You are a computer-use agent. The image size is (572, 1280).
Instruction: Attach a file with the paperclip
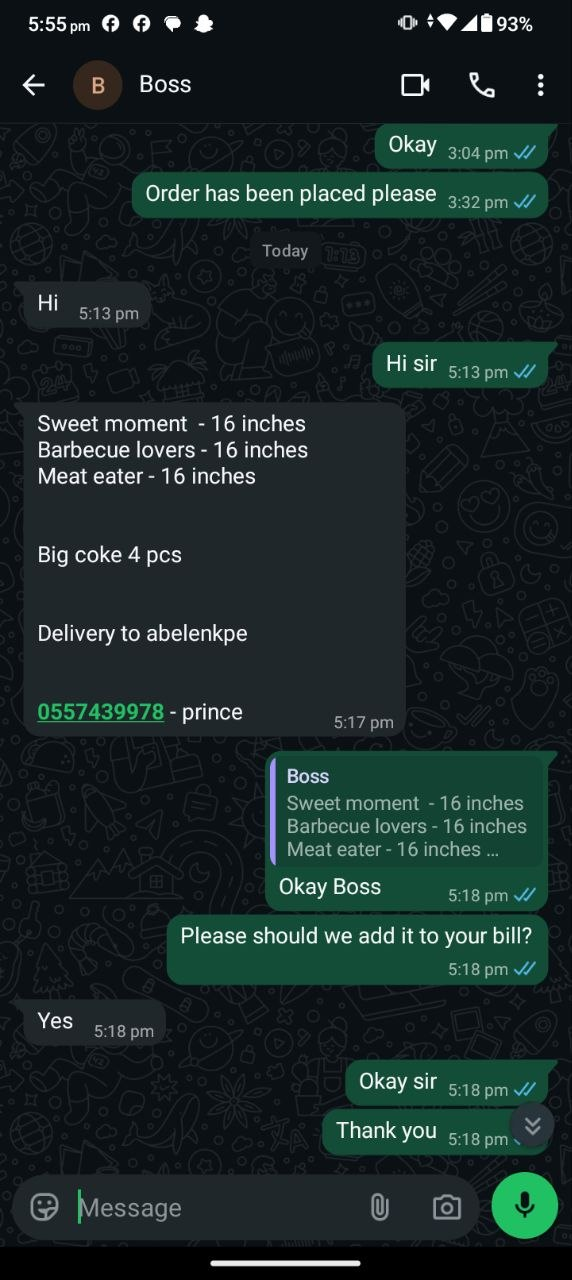379,1207
